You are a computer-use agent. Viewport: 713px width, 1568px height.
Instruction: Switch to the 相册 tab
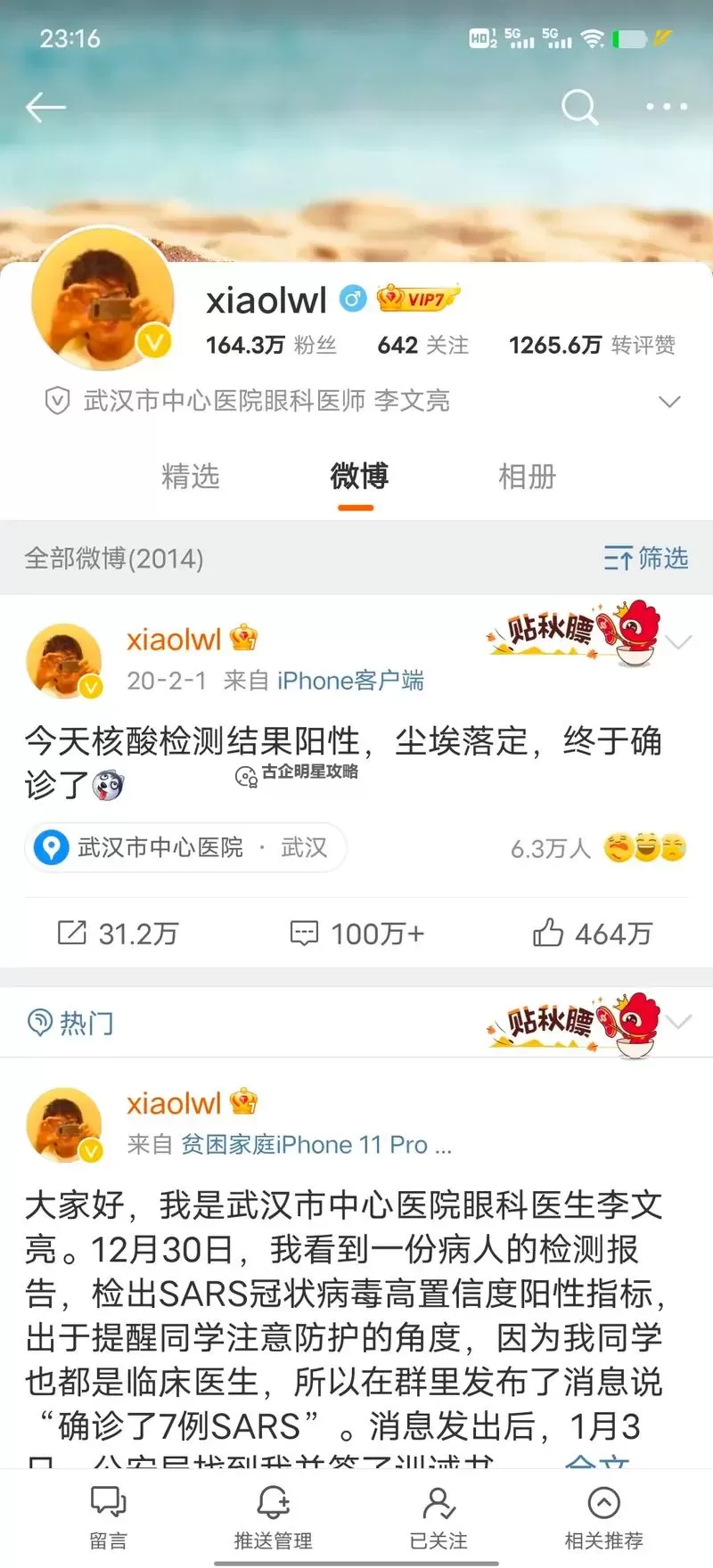pos(526,478)
